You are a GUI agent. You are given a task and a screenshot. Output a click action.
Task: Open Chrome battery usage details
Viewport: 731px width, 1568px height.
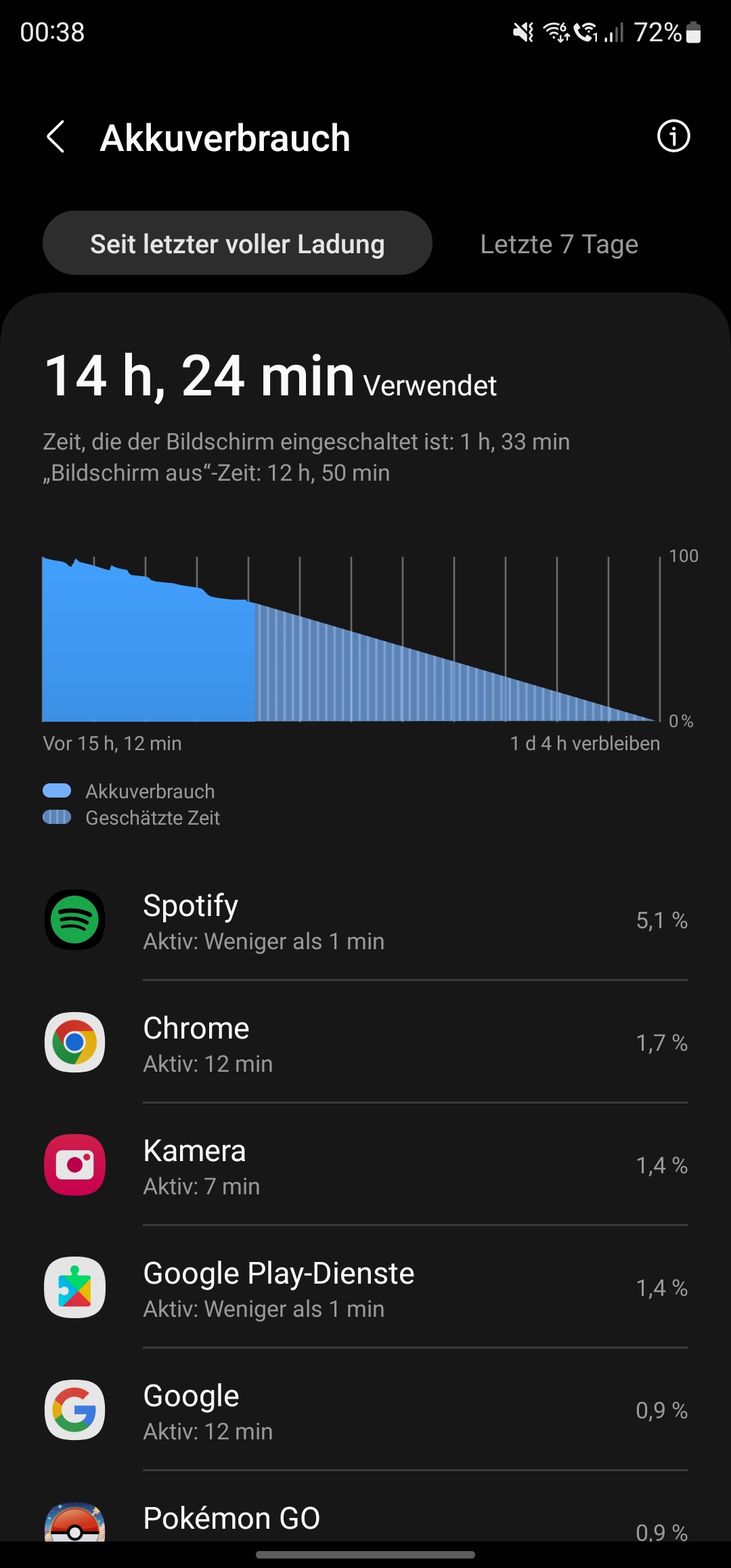click(365, 1043)
